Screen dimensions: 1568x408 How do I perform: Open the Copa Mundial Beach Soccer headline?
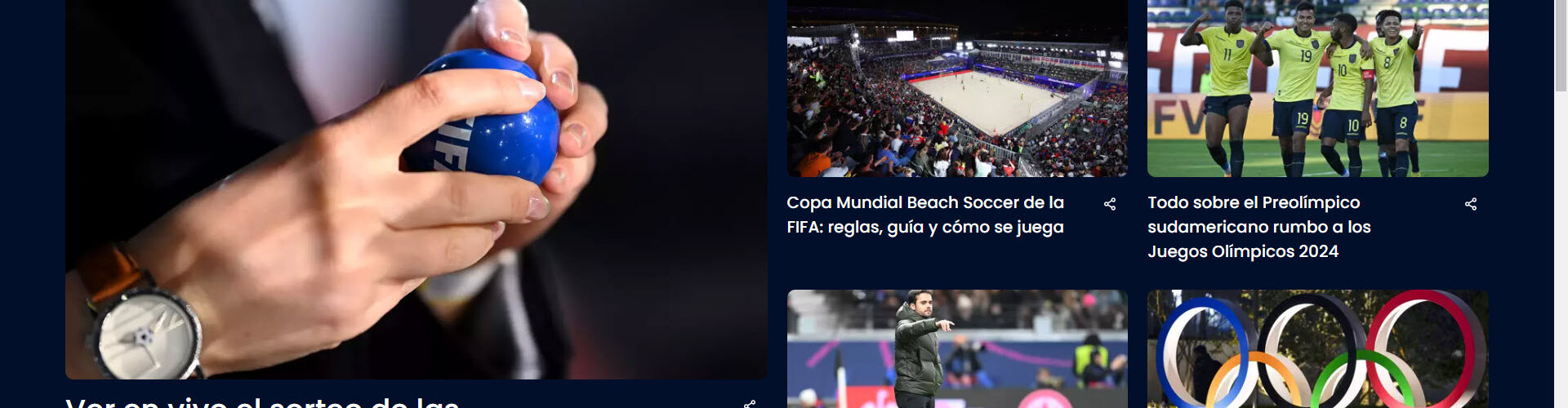coord(924,215)
